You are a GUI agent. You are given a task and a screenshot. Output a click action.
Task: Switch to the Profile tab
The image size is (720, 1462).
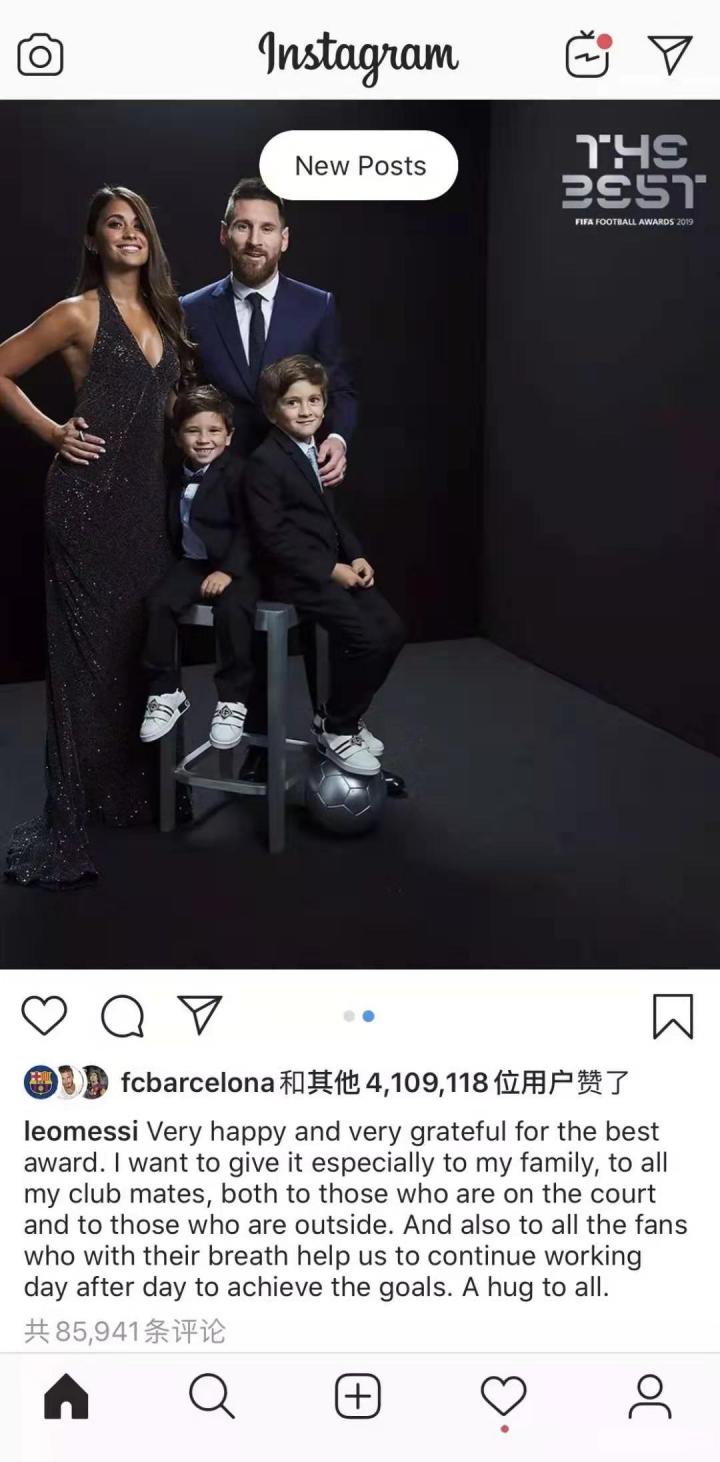coord(650,1396)
